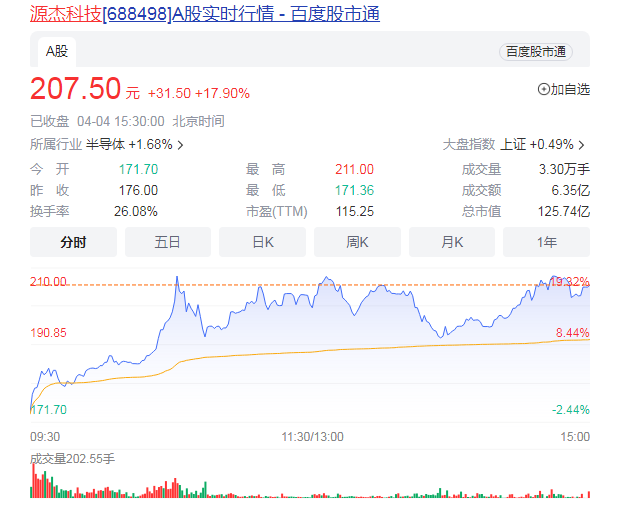Select the A股 tab

(x=56, y=50)
